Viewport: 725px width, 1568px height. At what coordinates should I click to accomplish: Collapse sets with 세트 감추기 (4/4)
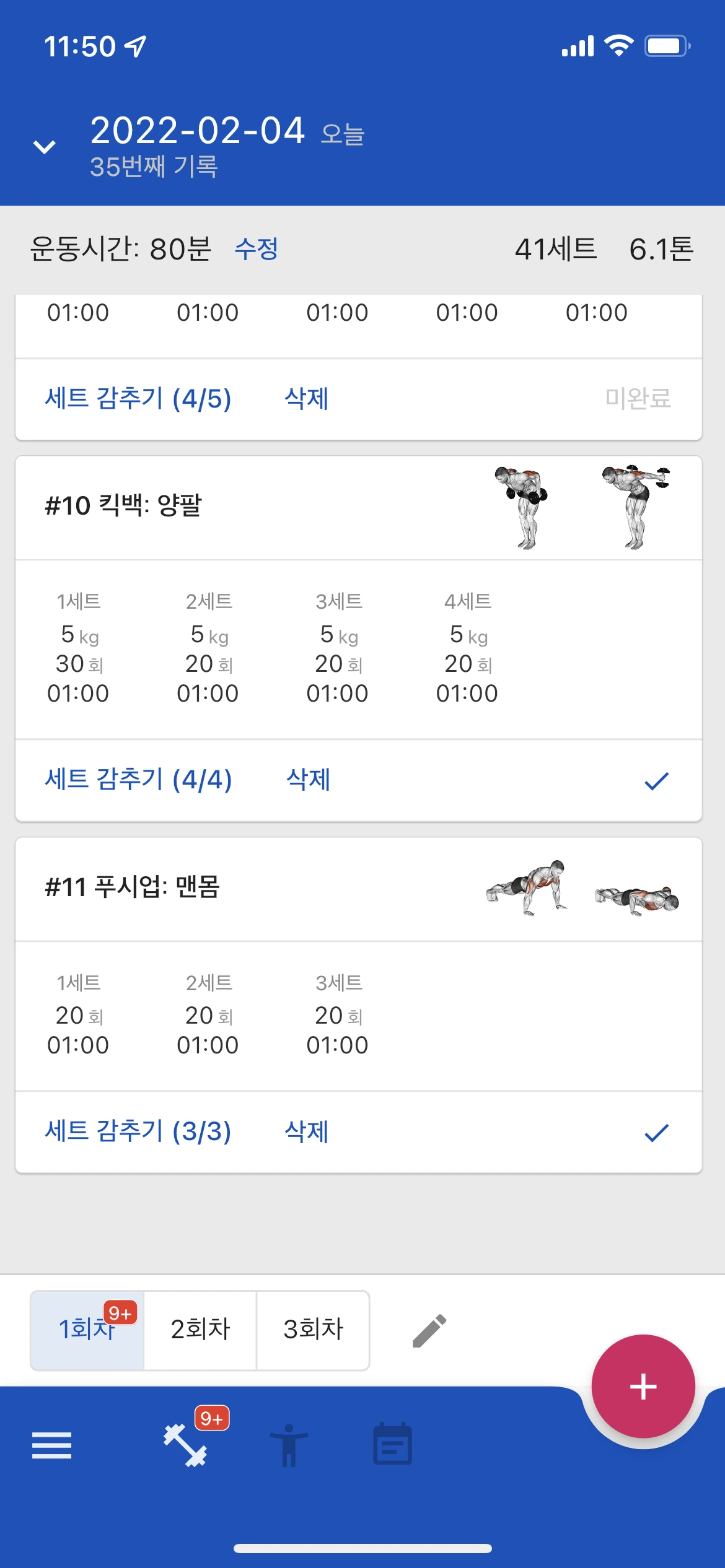click(138, 780)
